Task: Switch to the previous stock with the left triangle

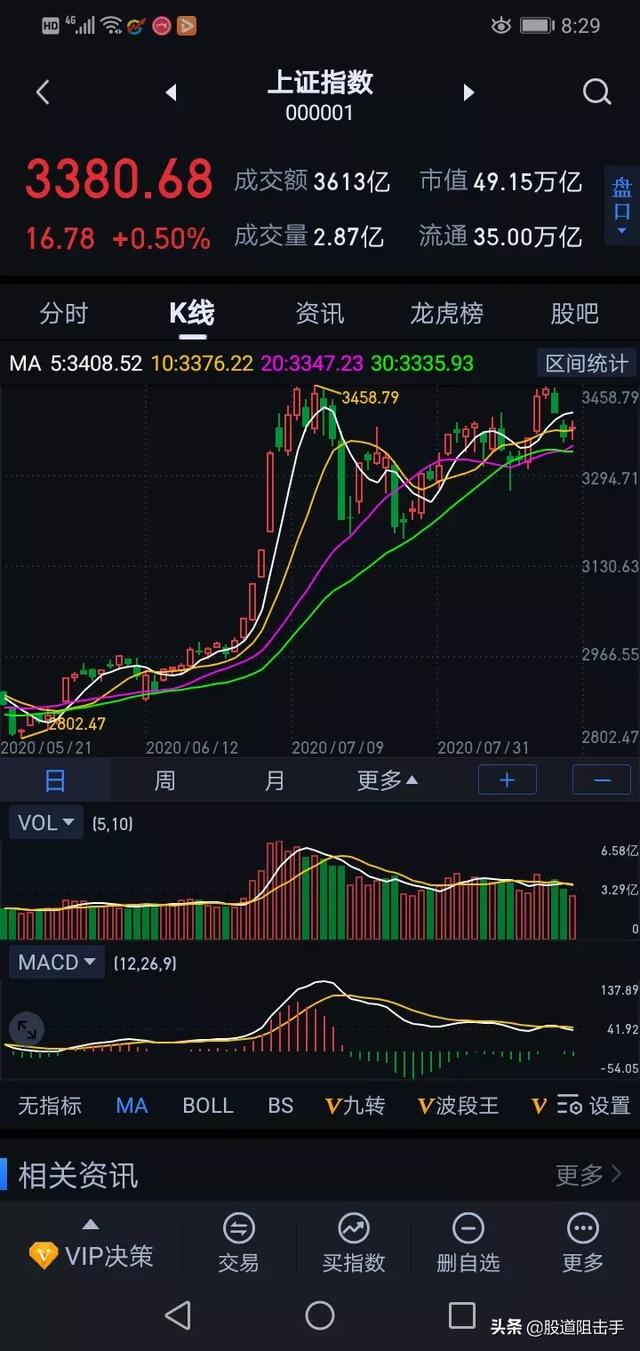Action: click(171, 93)
